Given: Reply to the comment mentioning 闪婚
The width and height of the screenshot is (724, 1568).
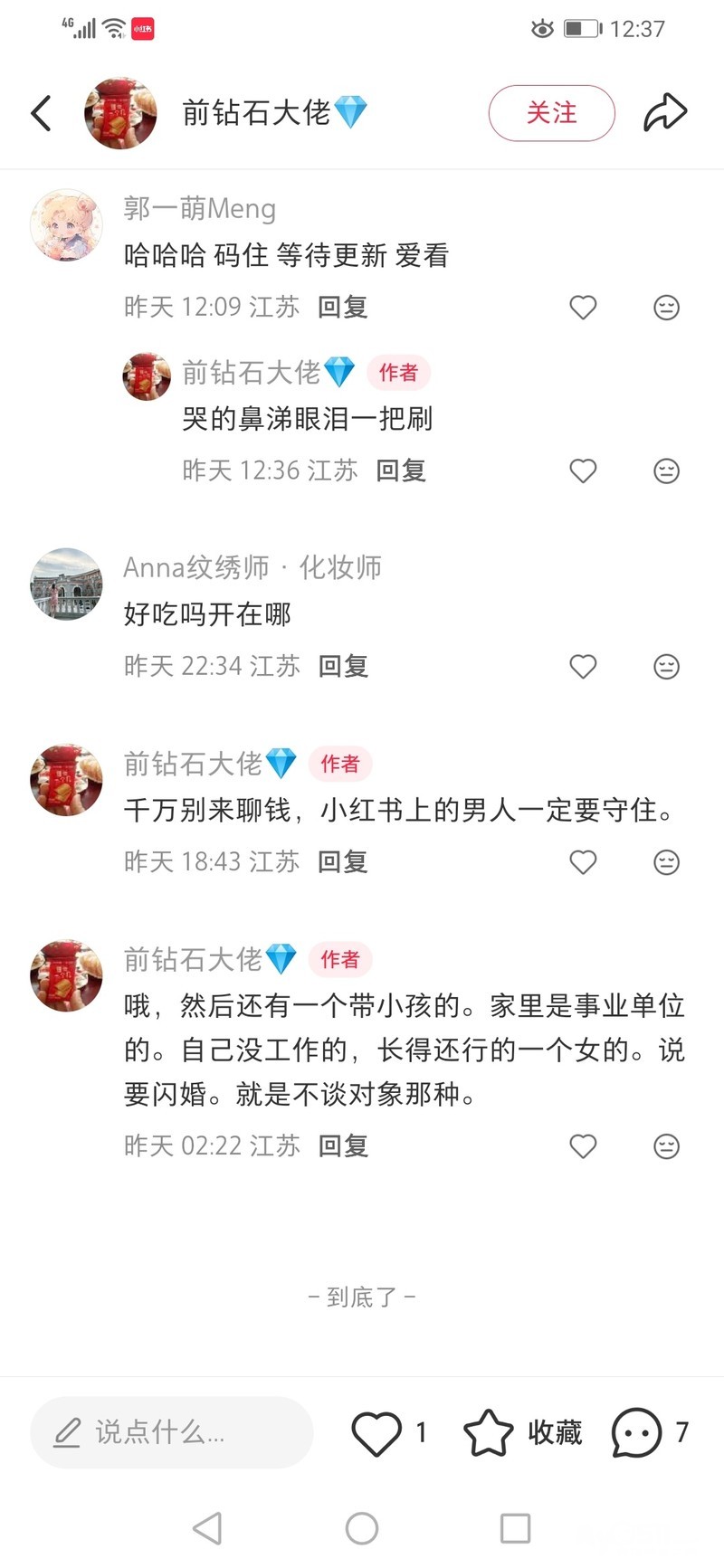Looking at the screenshot, I should (x=343, y=1146).
